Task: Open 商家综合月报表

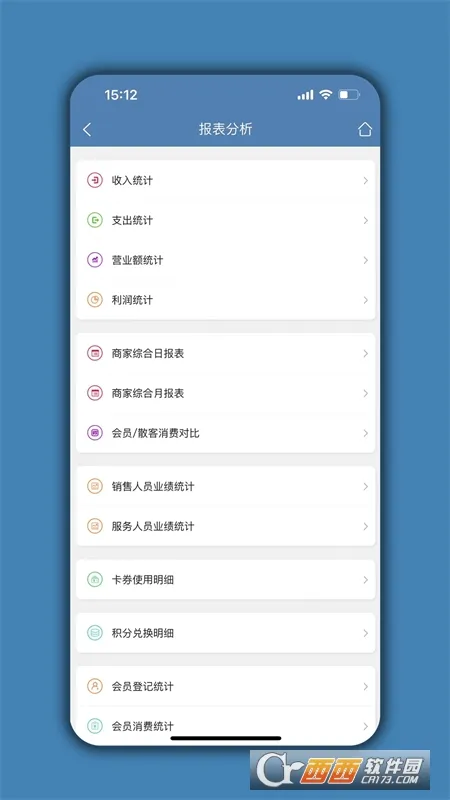Action: (x=226, y=393)
